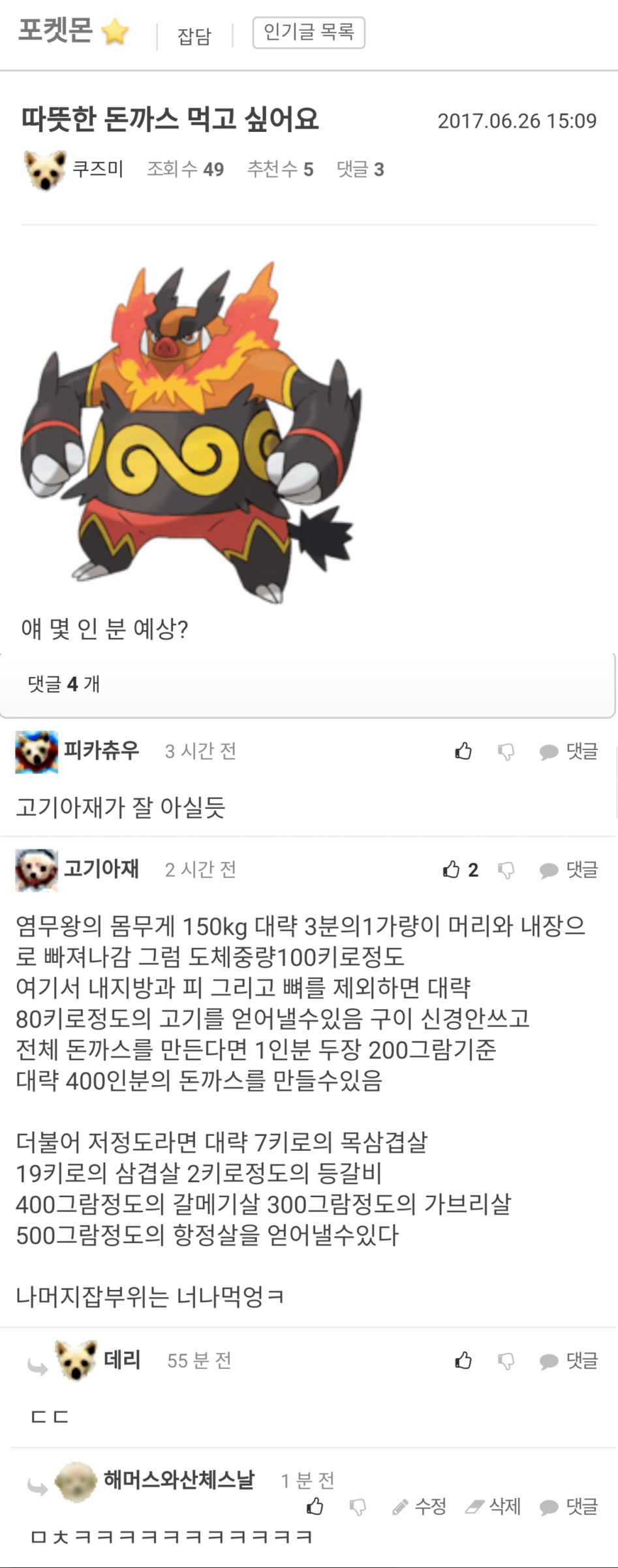Image resolution: width=618 pixels, height=1568 pixels.
Task: Edit the 해머스와산체스날 comment via 수정
Action: 420,1507
